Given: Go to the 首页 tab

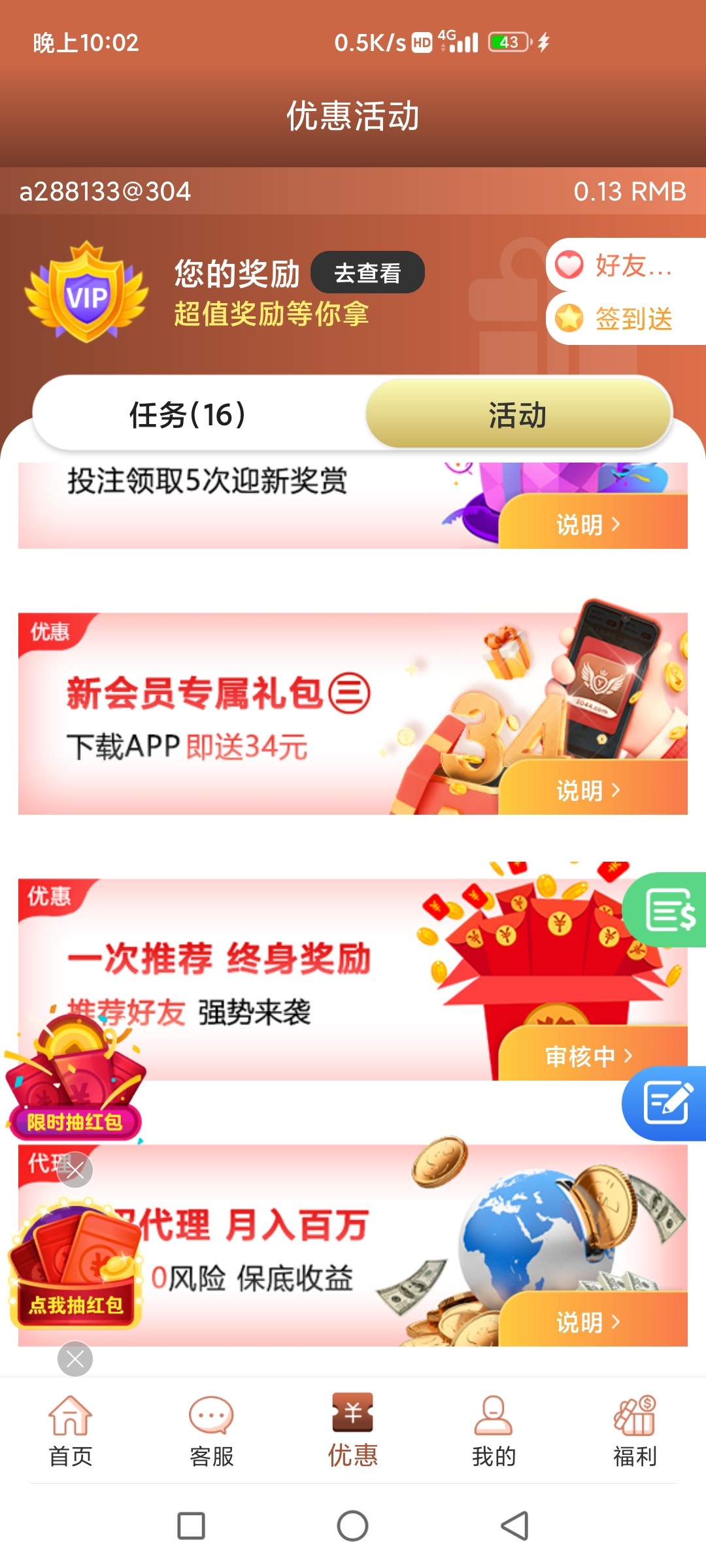Looking at the screenshot, I should pos(71,1431).
